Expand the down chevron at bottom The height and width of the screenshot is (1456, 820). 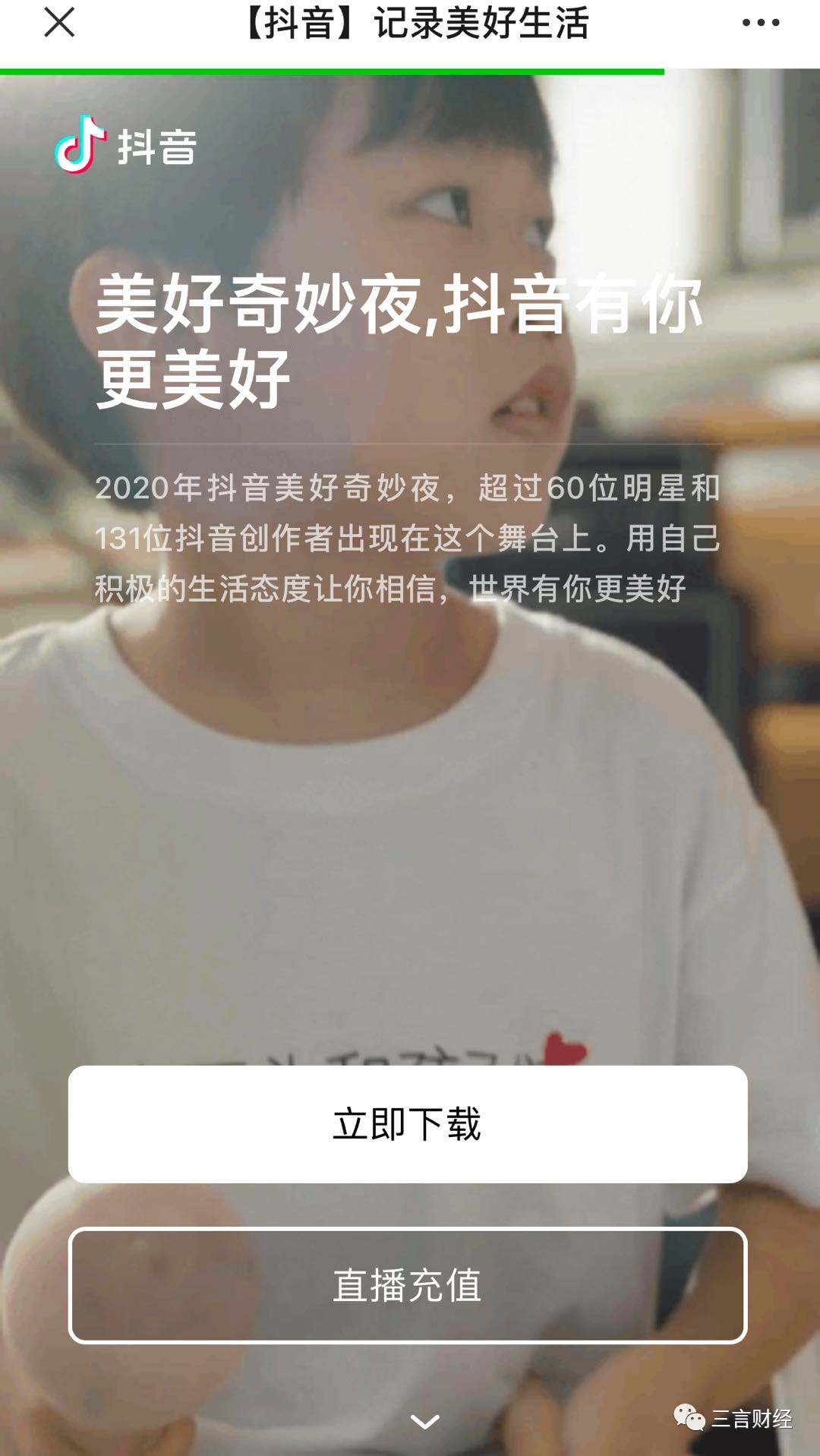click(424, 1421)
